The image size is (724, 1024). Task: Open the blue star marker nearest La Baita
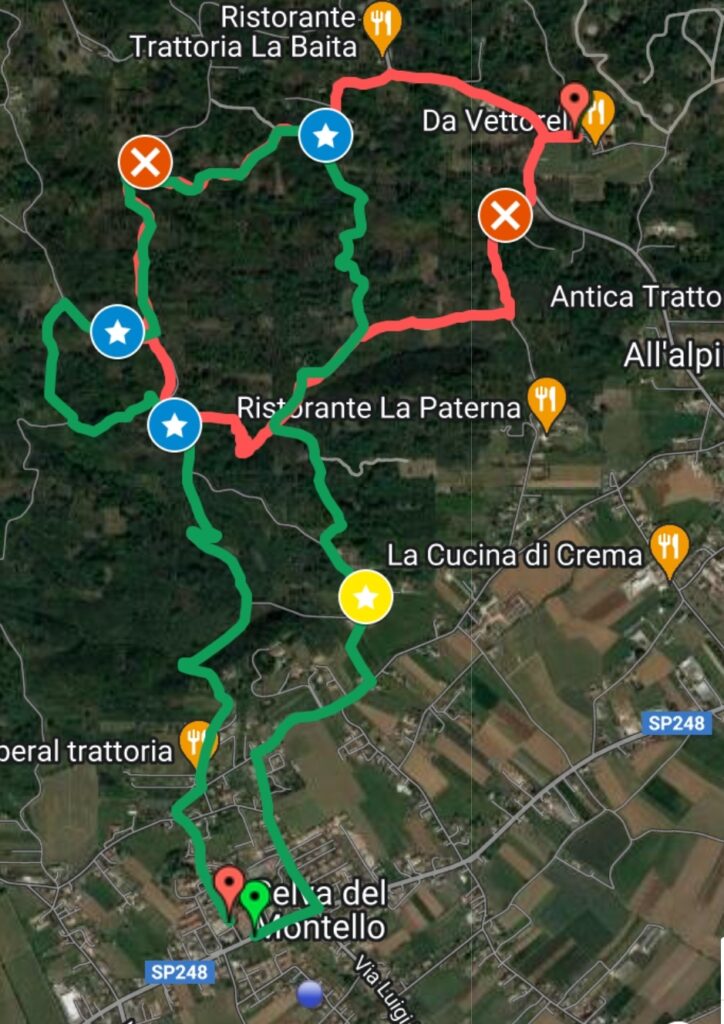click(x=326, y=135)
